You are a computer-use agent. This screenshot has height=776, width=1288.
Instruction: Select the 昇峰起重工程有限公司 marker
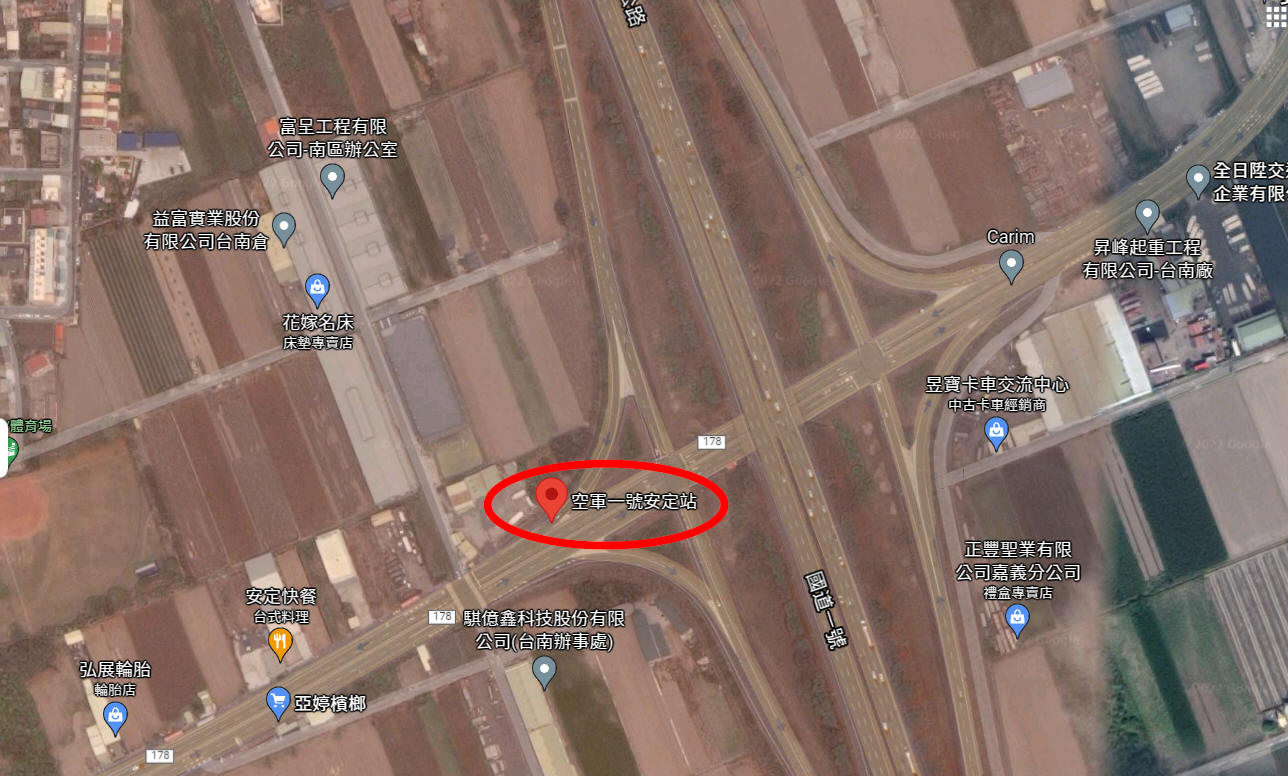[1147, 215]
